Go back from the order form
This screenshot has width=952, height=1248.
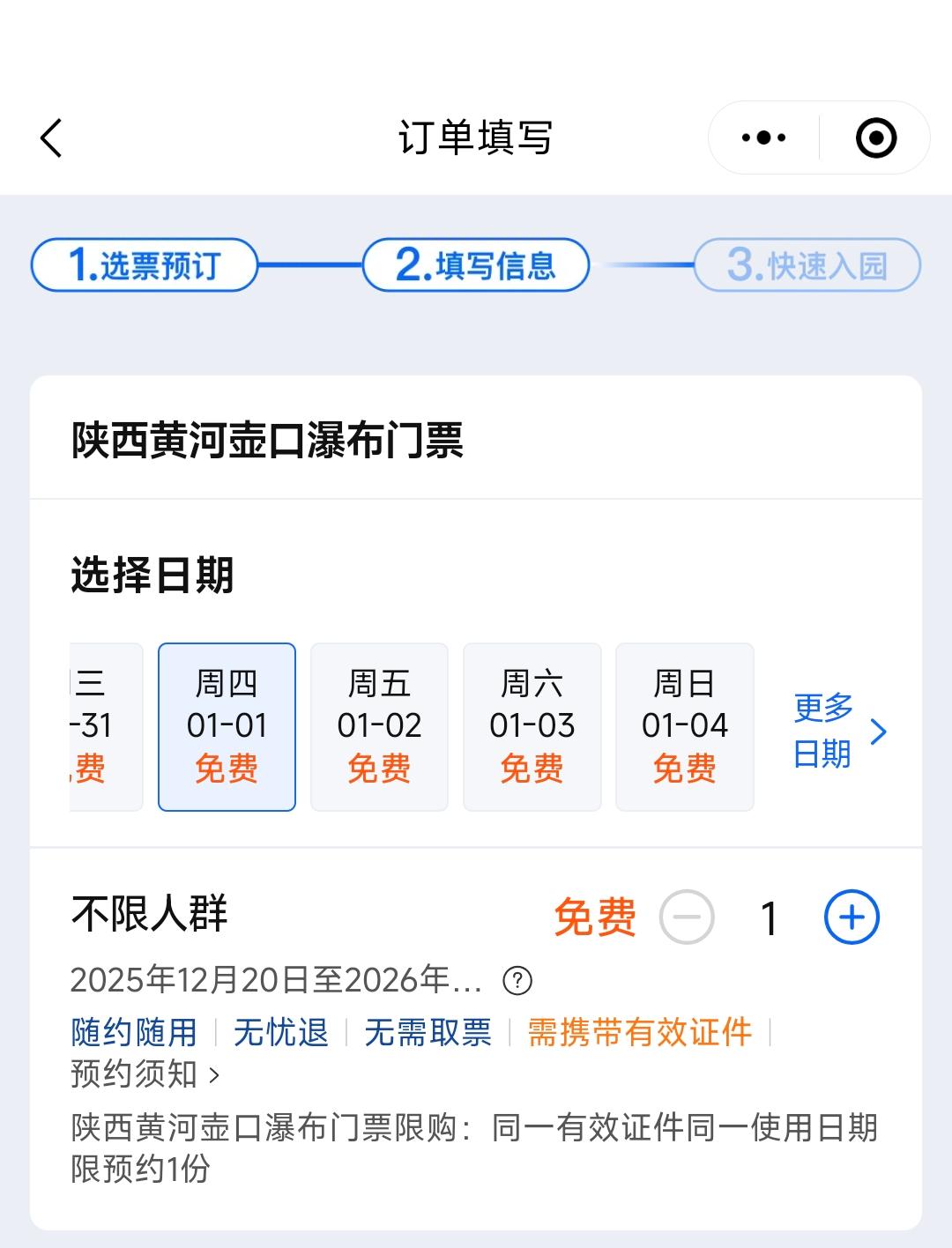pos(51,138)
